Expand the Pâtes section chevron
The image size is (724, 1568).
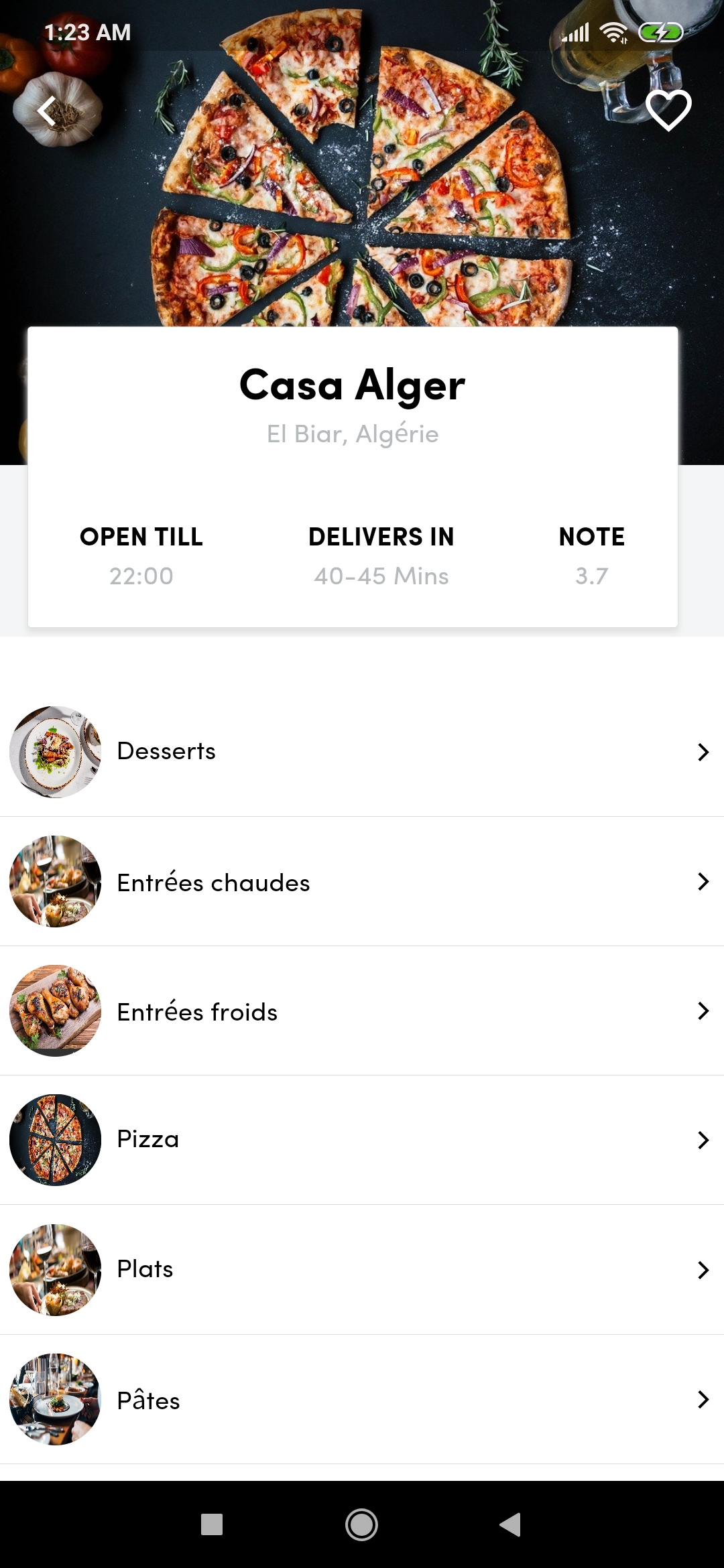702,1400
